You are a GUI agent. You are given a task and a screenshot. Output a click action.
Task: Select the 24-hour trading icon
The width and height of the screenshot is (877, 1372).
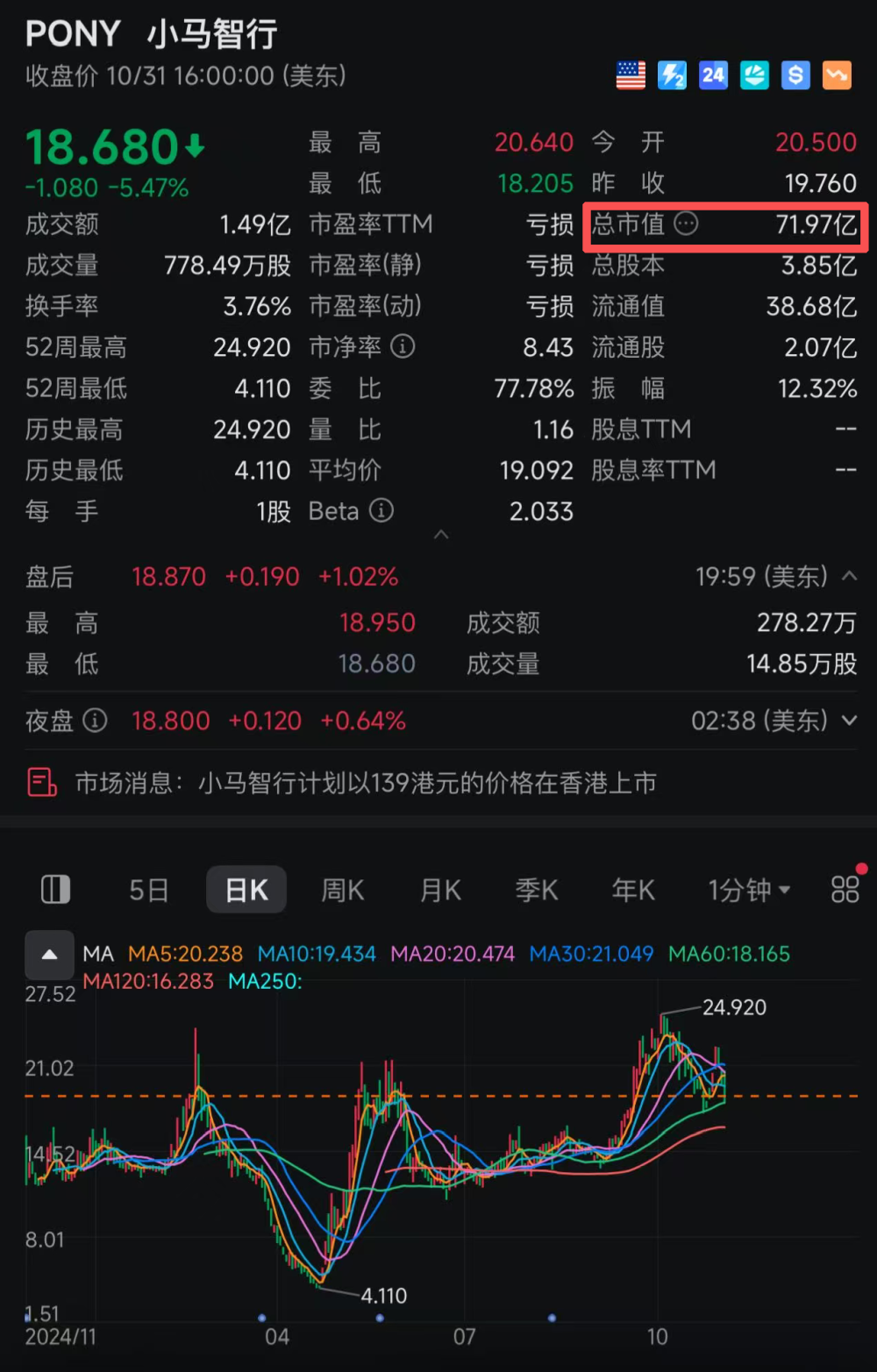[x=713, y=75]
